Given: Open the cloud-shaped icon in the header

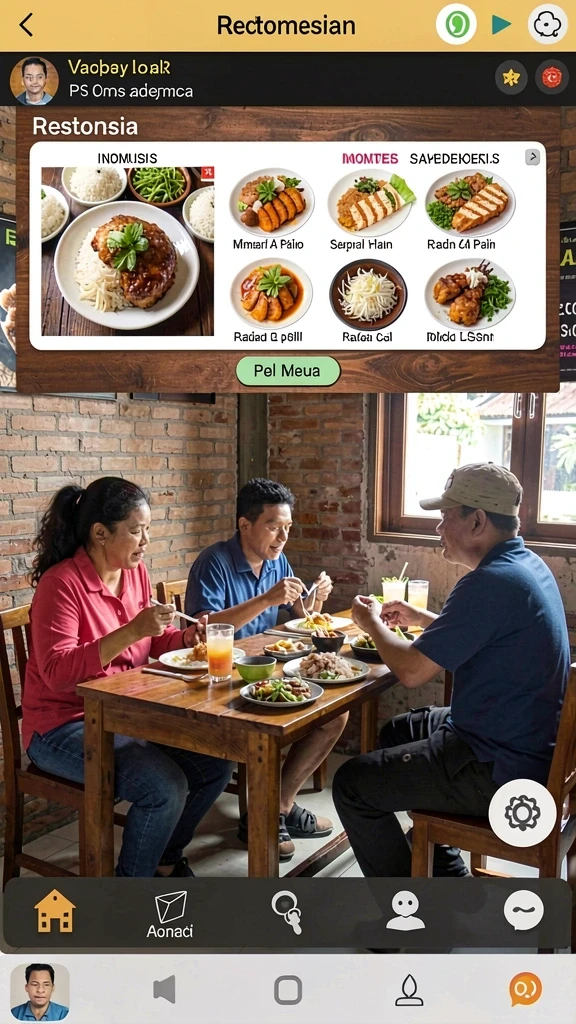Looking at the screenshot, I should click(547, 25).
